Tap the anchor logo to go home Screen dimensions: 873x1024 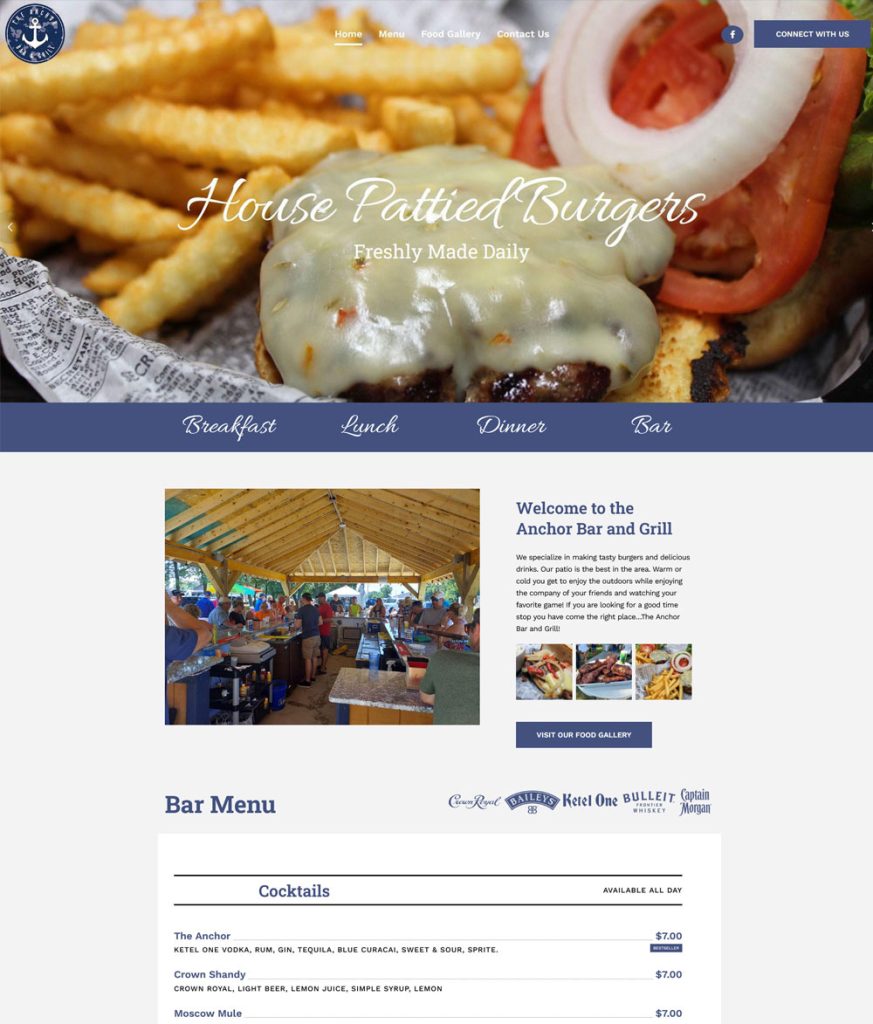pos(35,33)
